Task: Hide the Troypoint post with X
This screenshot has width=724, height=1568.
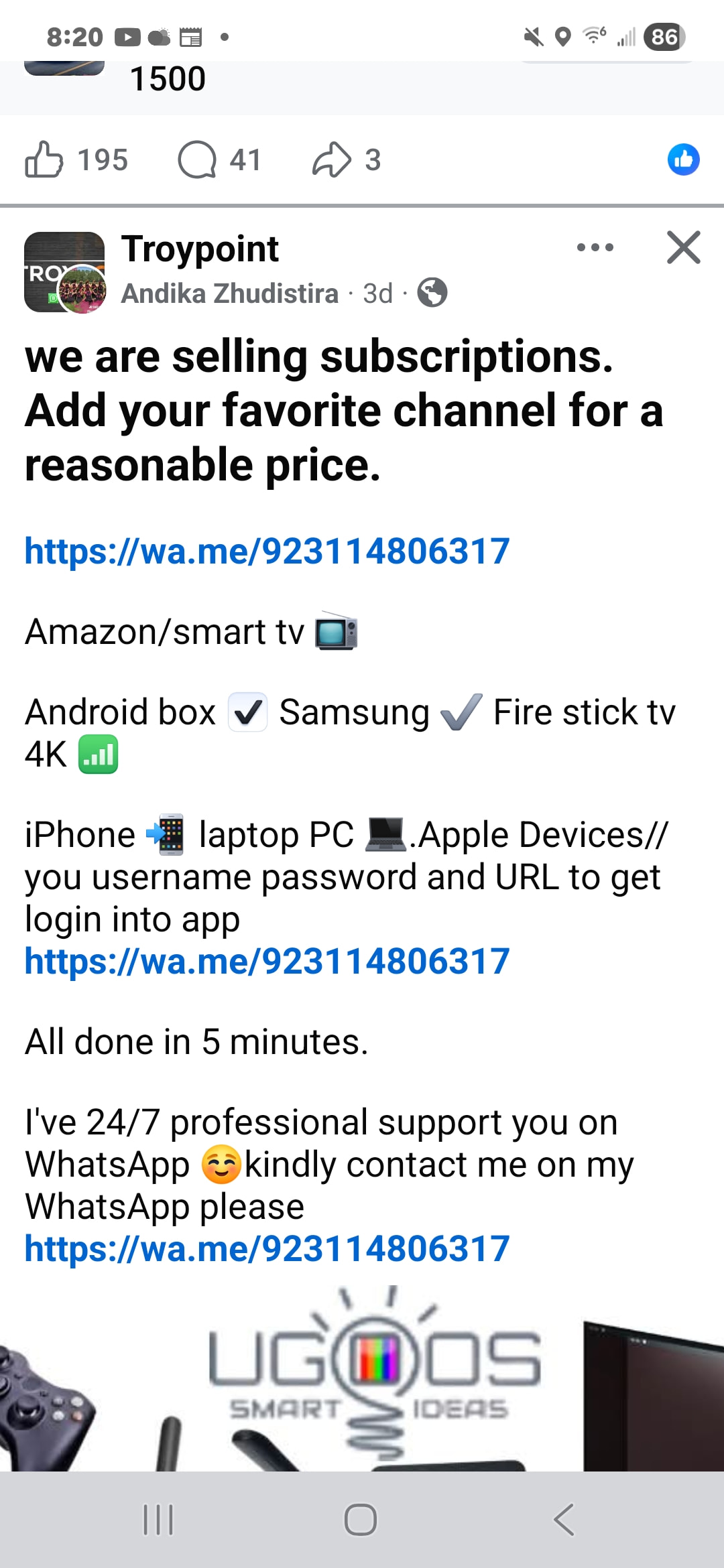Action: [683, 247]
